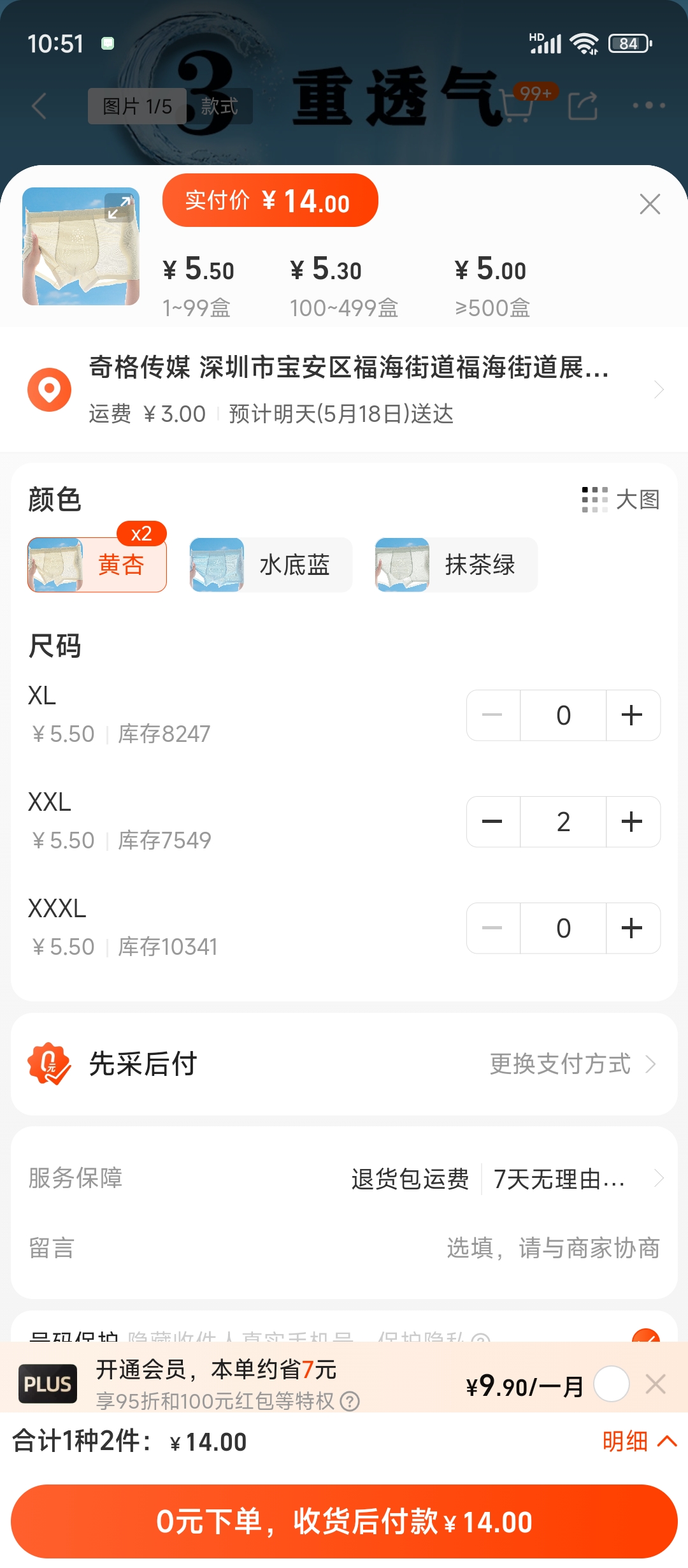688x1568 pixels.
Task: Enter a message in 留言 field
Action: point(344,1247)
